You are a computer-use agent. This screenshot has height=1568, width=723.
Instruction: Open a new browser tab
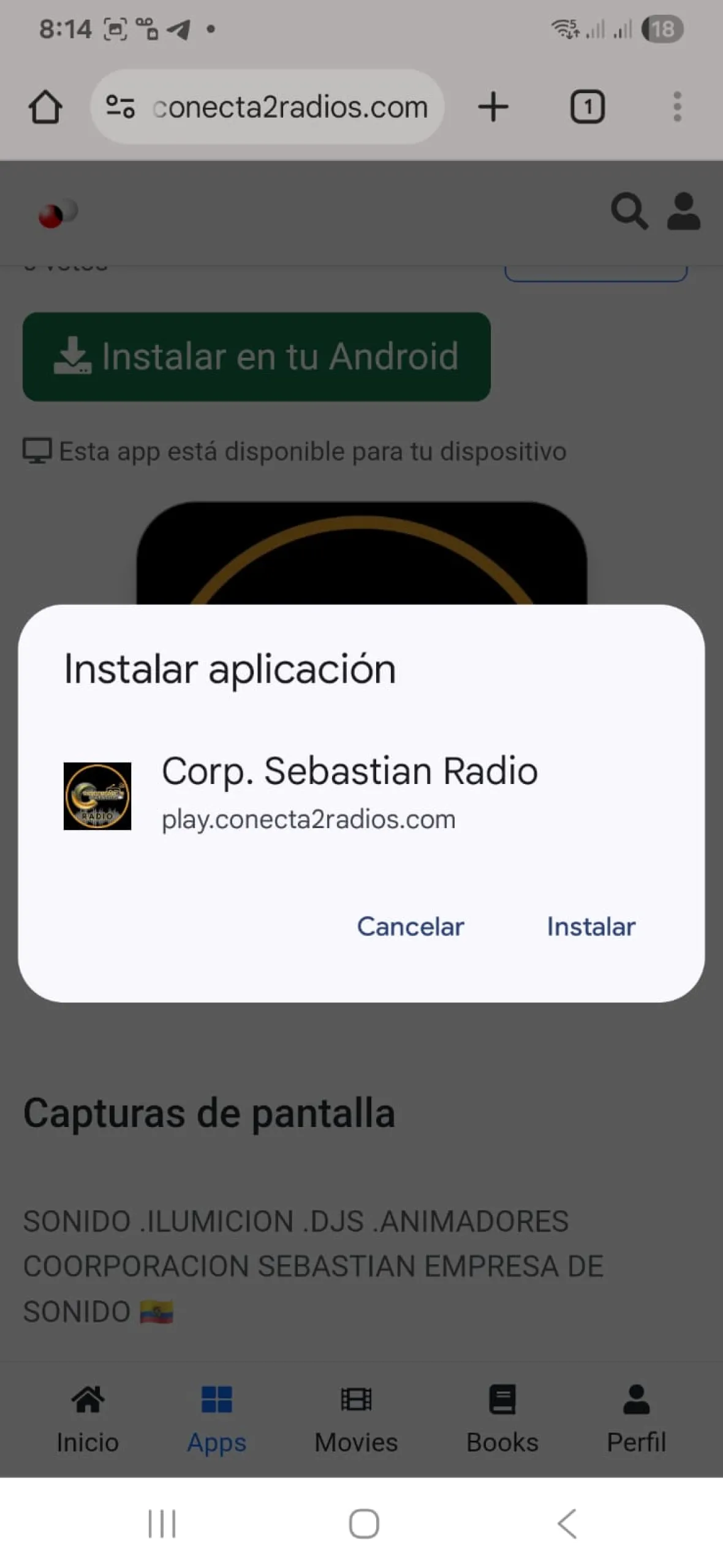tap(493, 107)
